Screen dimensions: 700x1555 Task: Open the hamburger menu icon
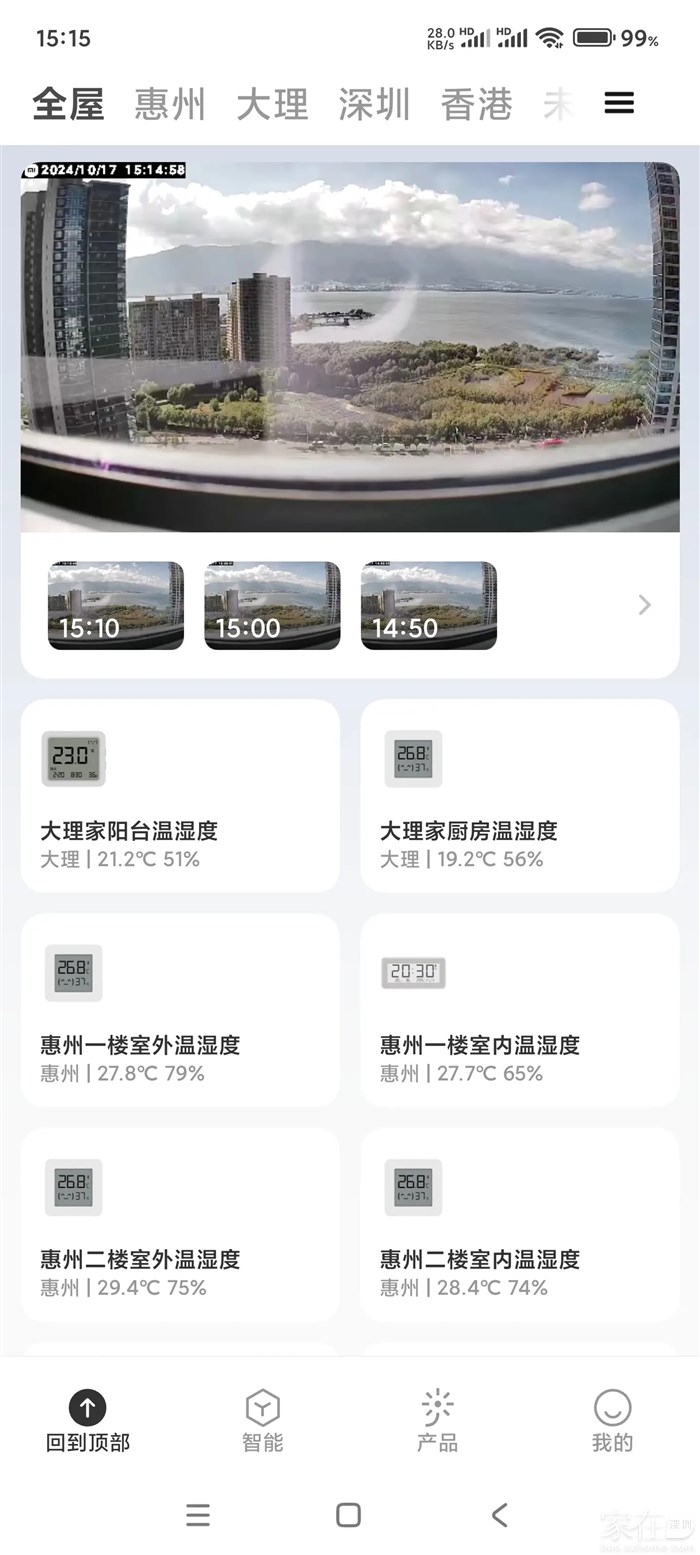[619, 103]
